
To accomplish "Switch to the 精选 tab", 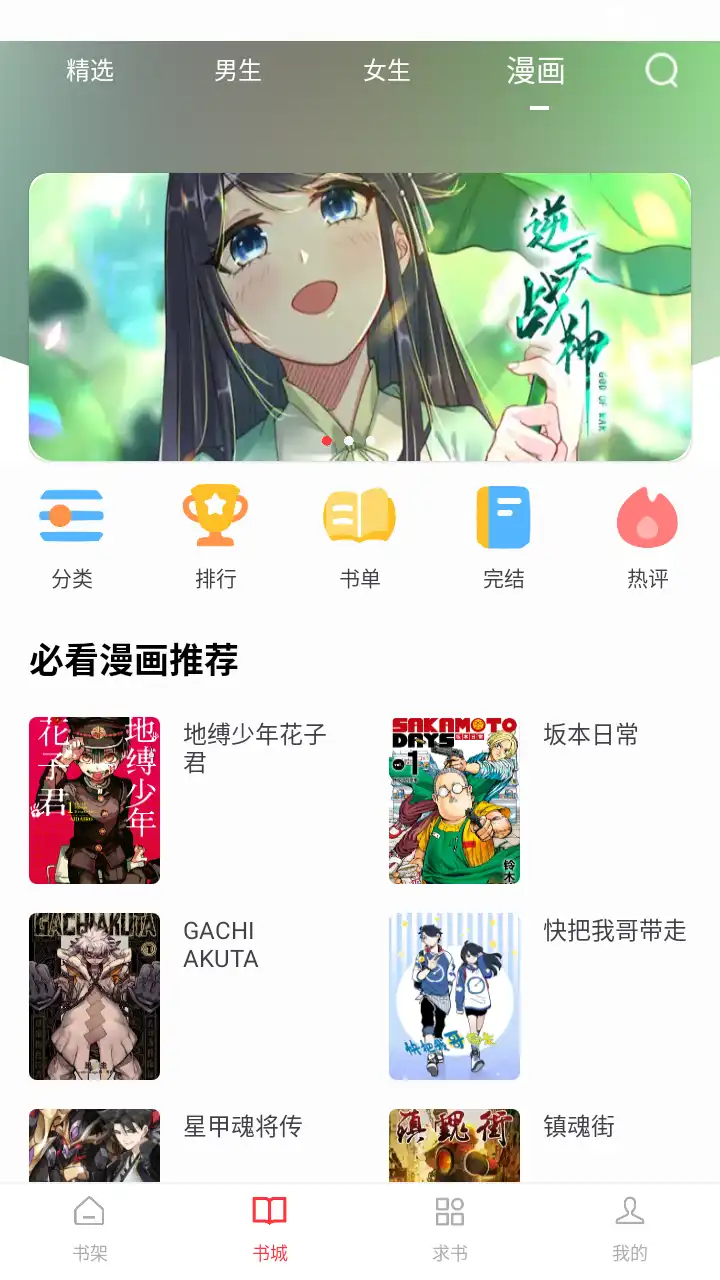I will [88, 70].
